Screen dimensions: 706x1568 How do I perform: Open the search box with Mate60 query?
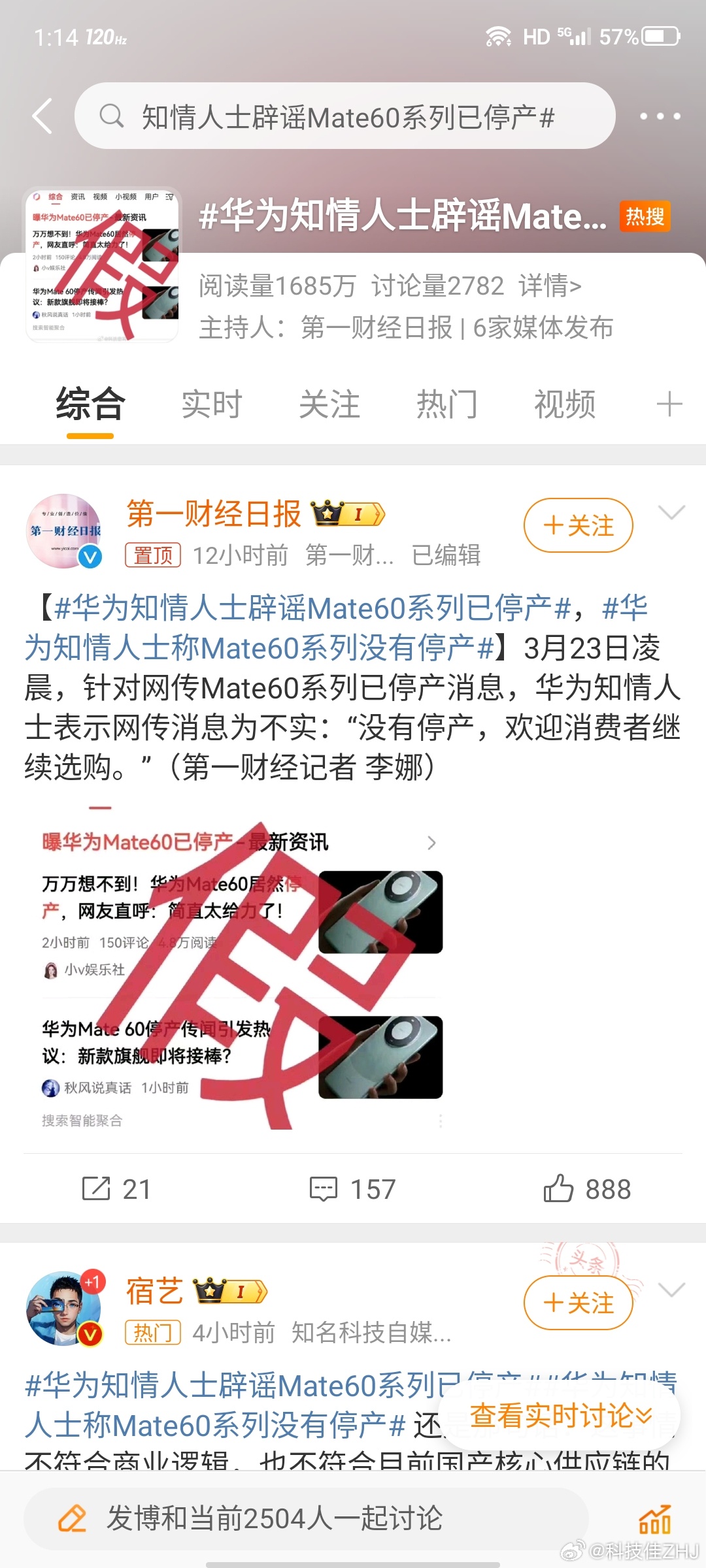pyautogui.click(x=345, y=116)
